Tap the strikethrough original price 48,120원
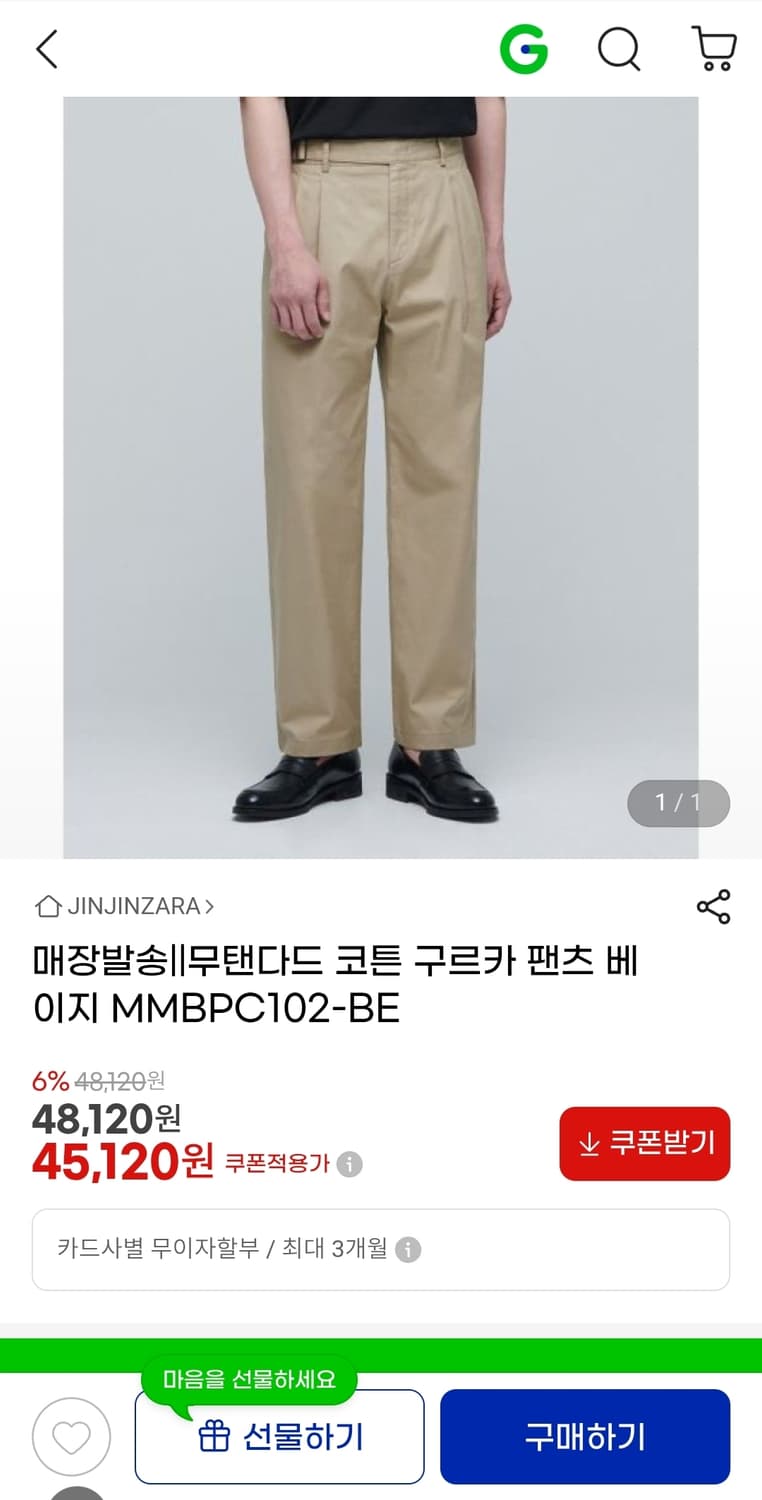762x1500 pixels. [118, 1081]
